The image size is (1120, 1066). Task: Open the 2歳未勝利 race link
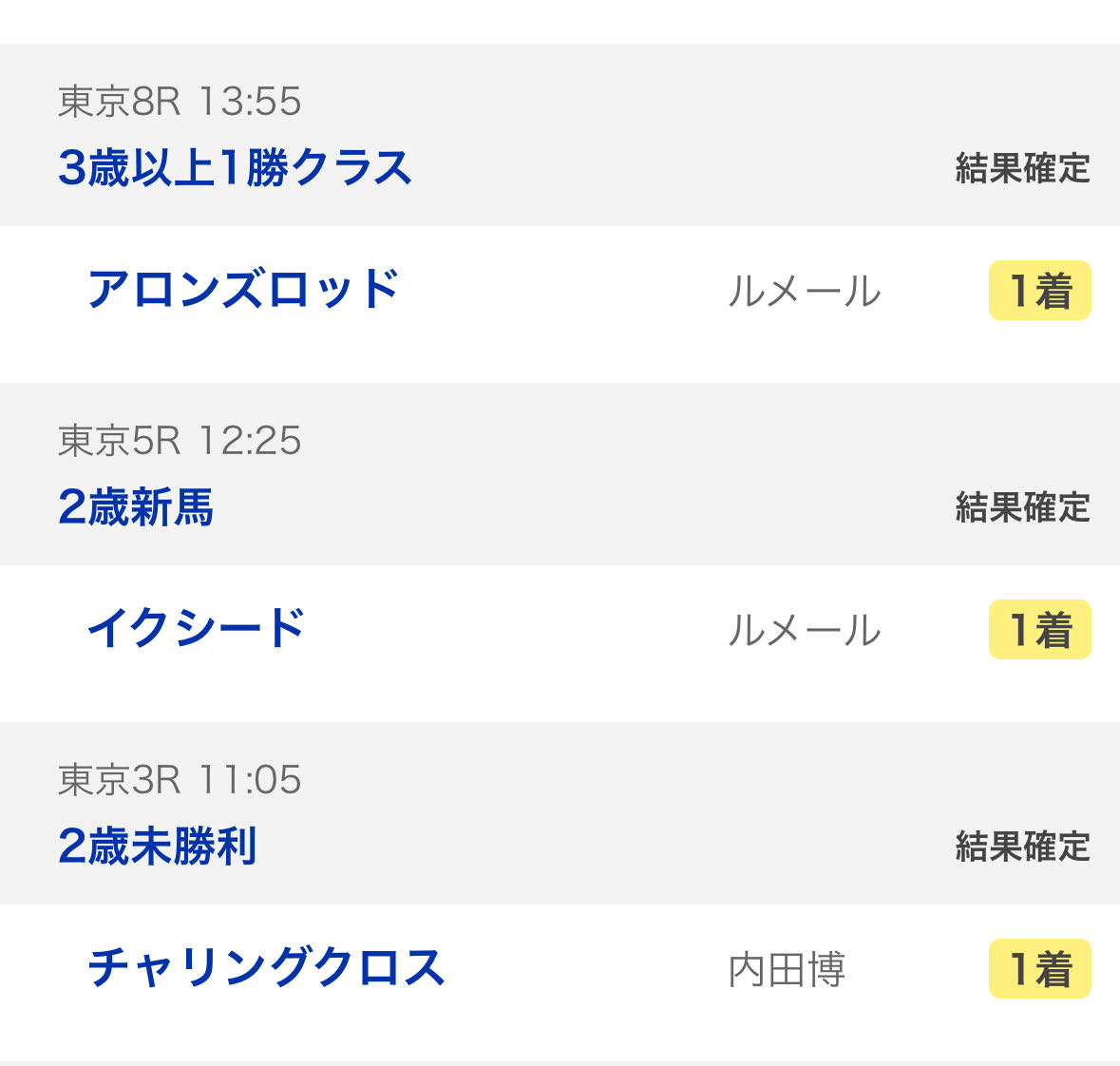158,847
